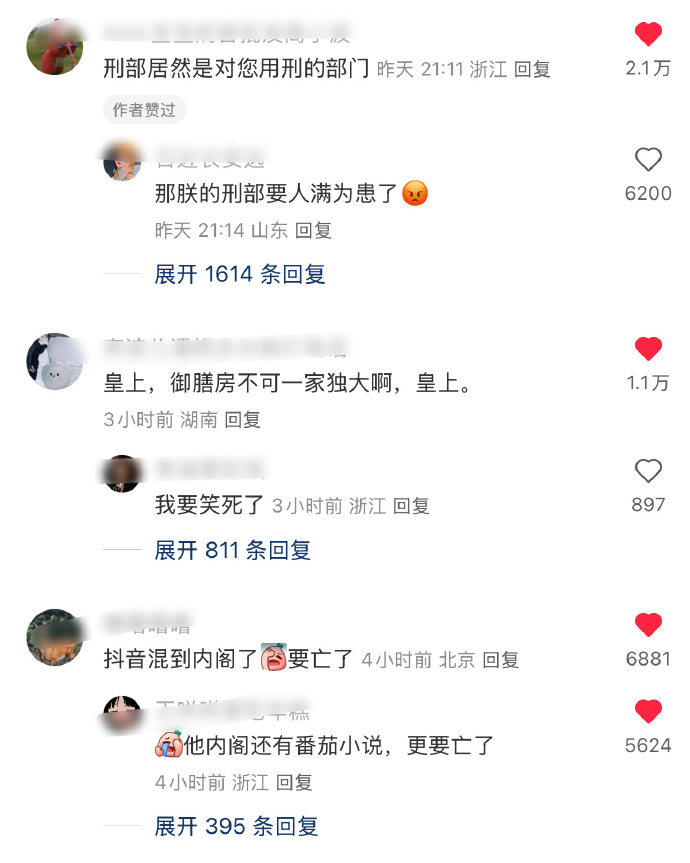Like the comment 刑部居然是对您用刑的部门
690x863 pixels.
(x=648, y=35)
